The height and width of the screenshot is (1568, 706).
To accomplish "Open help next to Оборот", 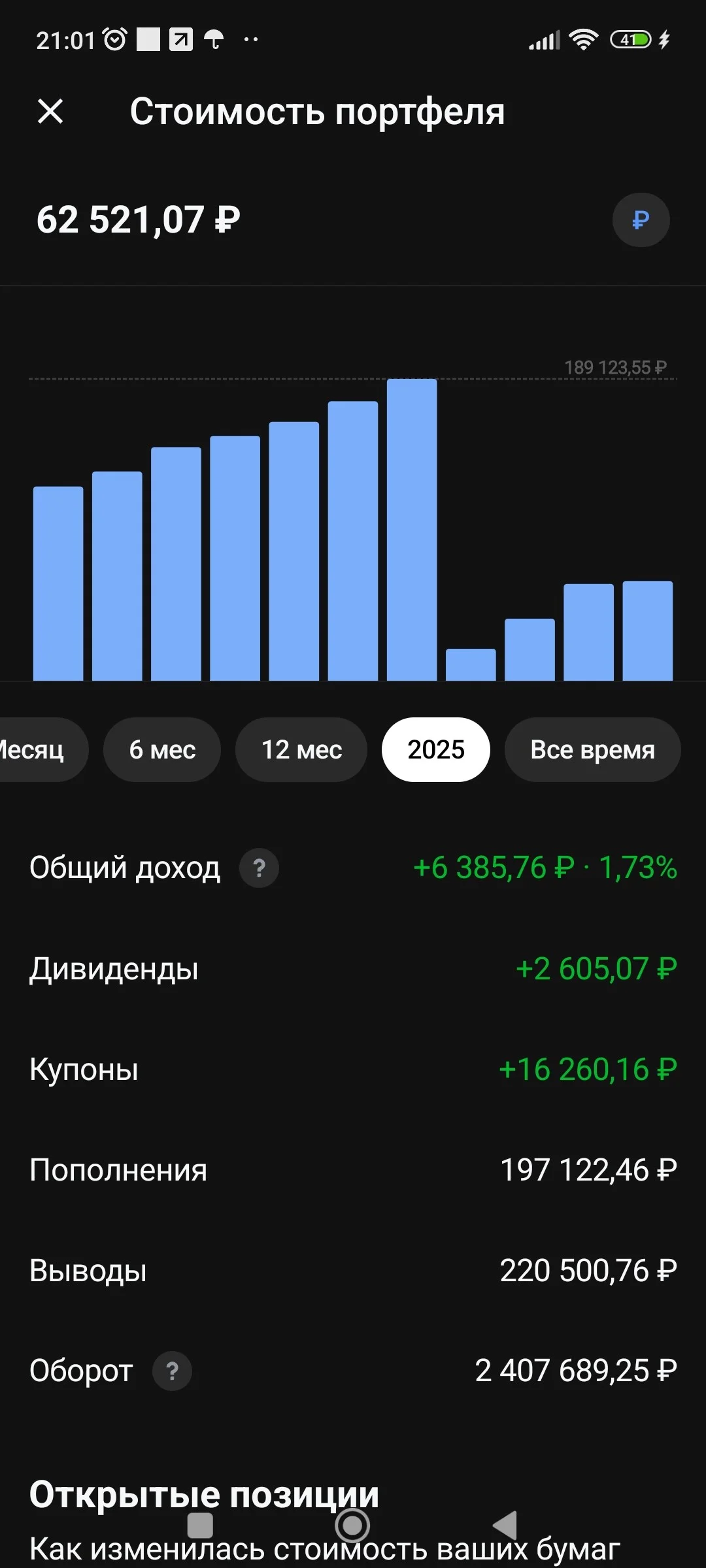I will point(172,1371).
